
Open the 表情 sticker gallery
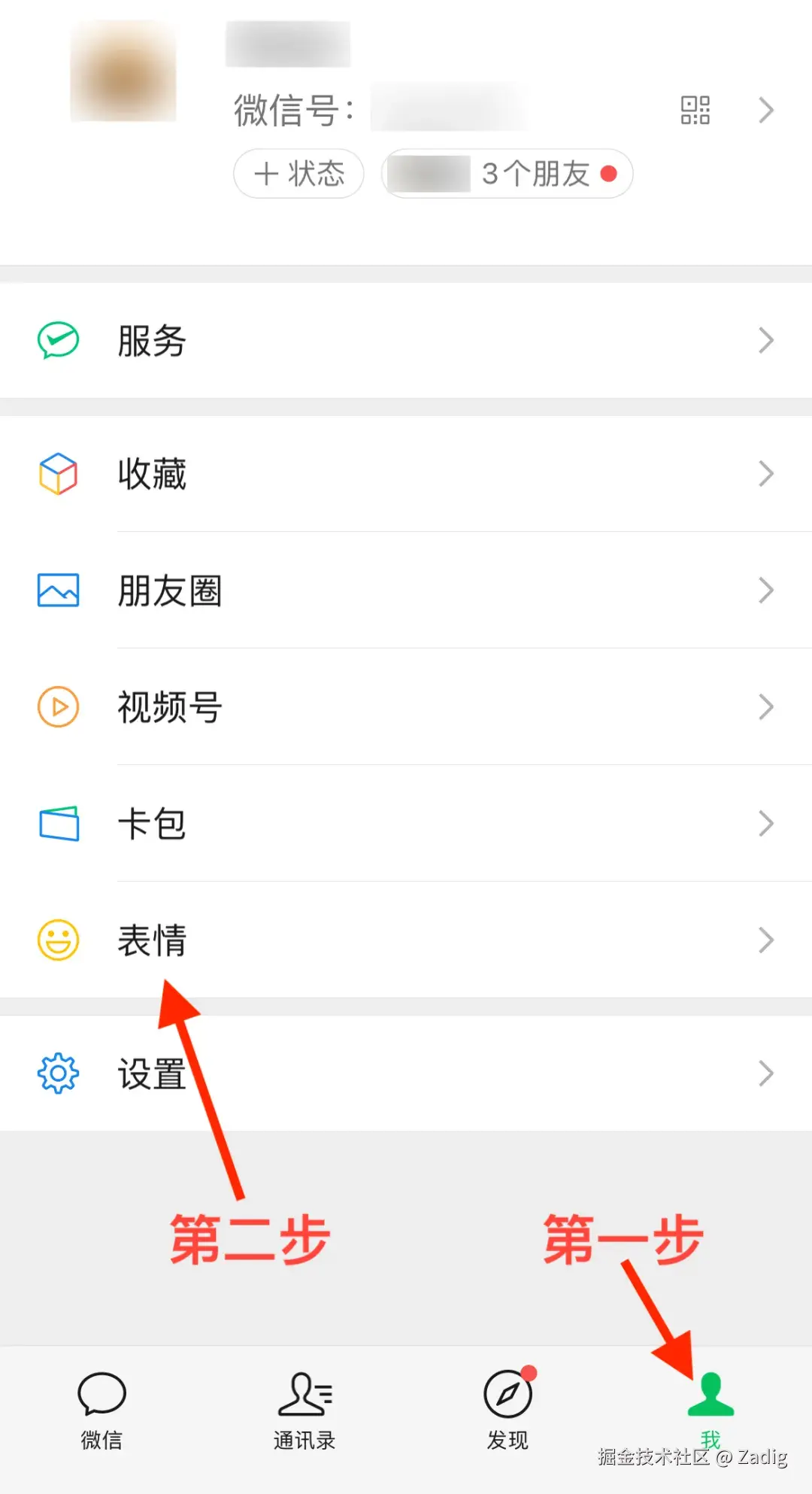pos(406,940)
